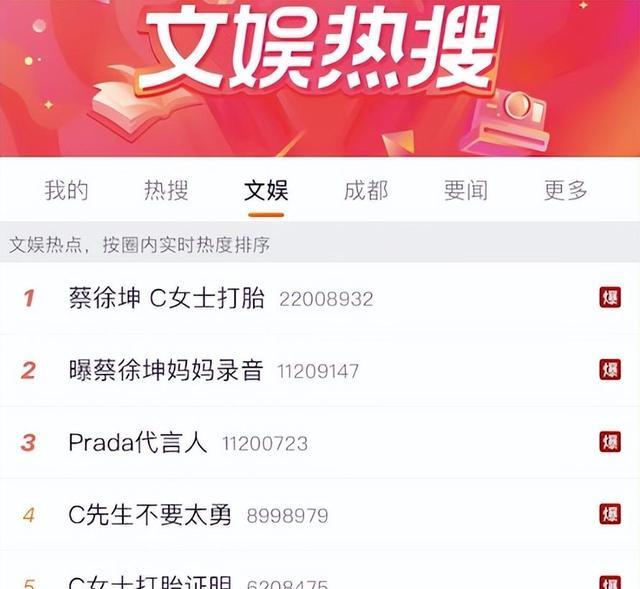Open hot topic 蔡徐坤 C女士打胎
The image size is (640, 589).
[x=167, y=298]
